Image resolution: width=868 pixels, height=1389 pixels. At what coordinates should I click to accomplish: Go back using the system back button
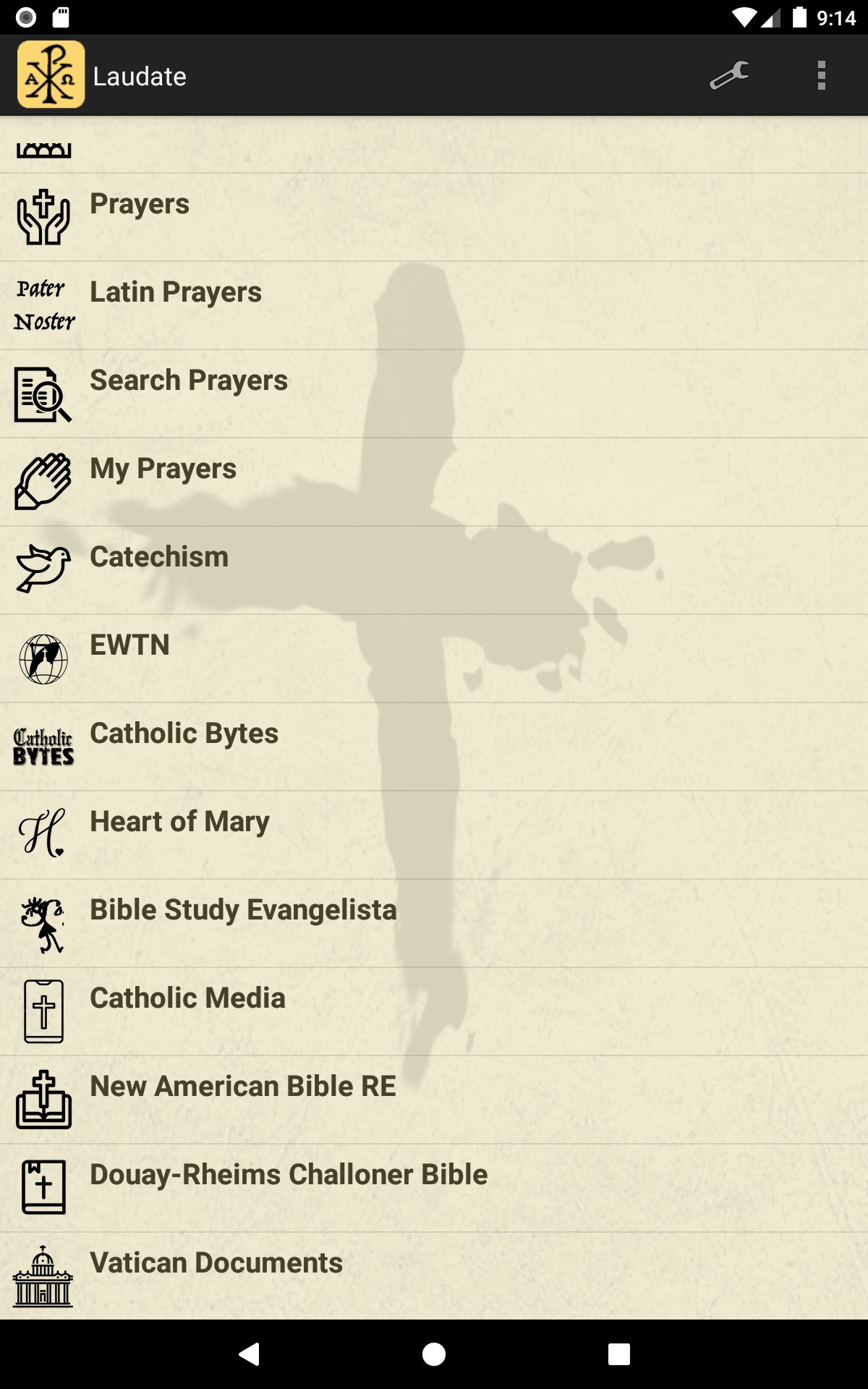pyautogui.click(x=249, y=1354)
